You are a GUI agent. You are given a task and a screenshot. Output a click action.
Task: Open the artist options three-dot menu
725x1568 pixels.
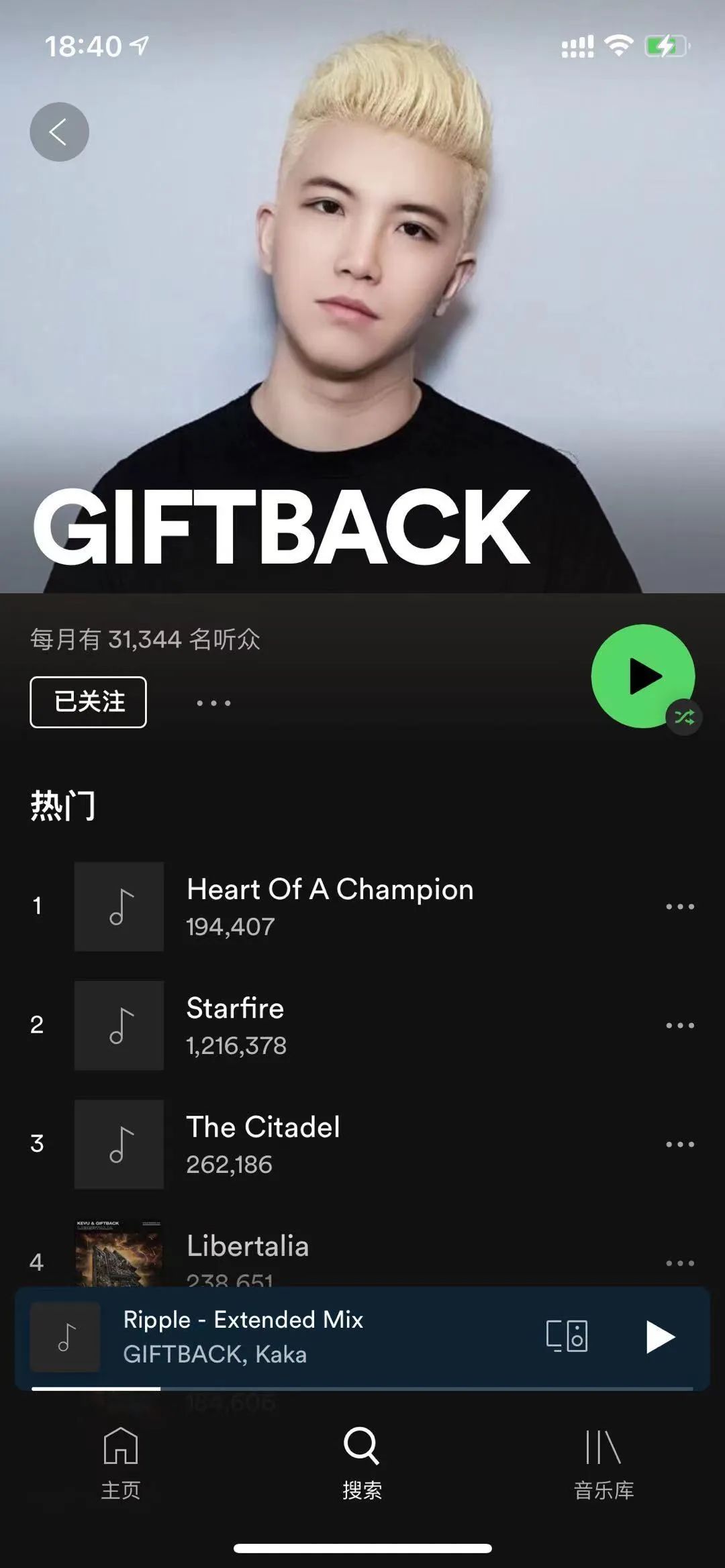(213, 703)
